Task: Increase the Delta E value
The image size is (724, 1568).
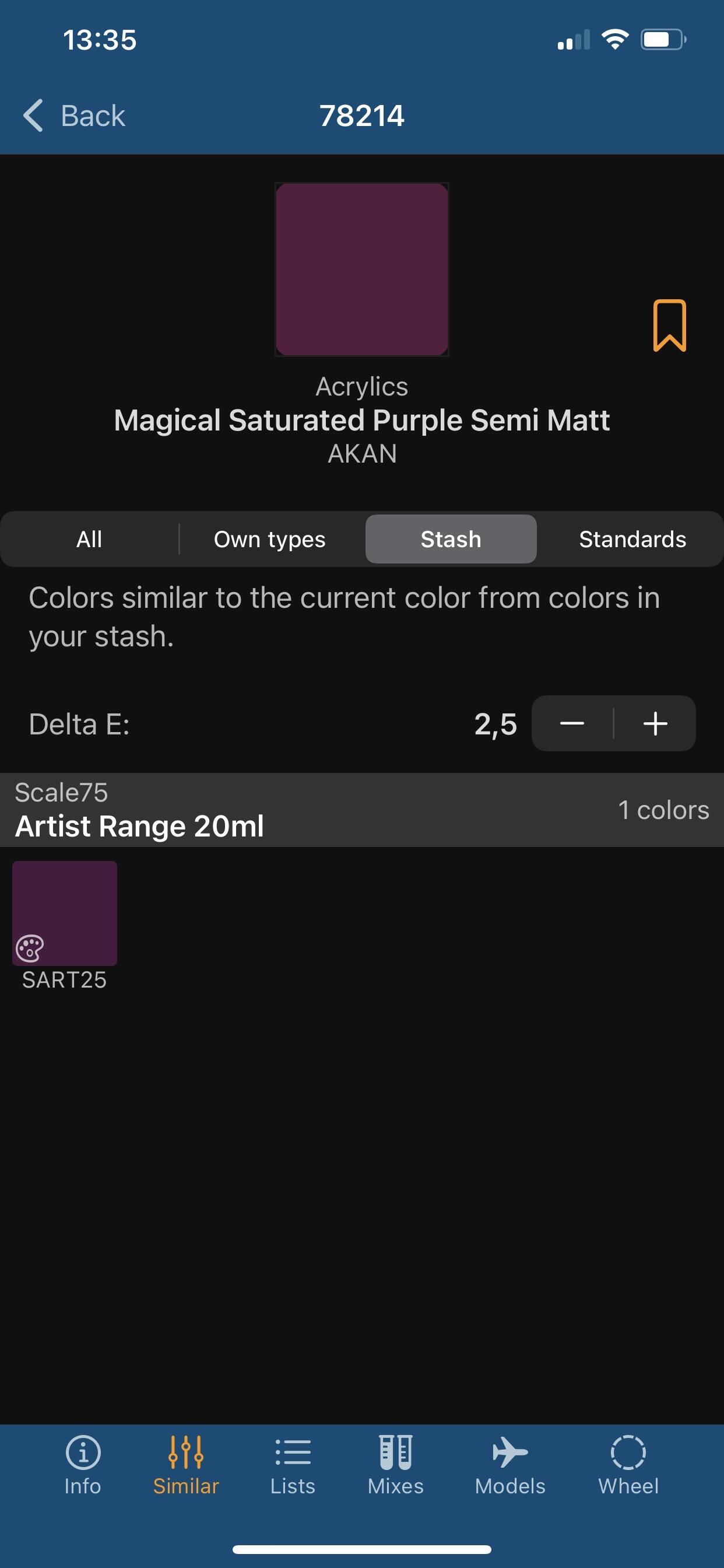Action: point(655,724)
